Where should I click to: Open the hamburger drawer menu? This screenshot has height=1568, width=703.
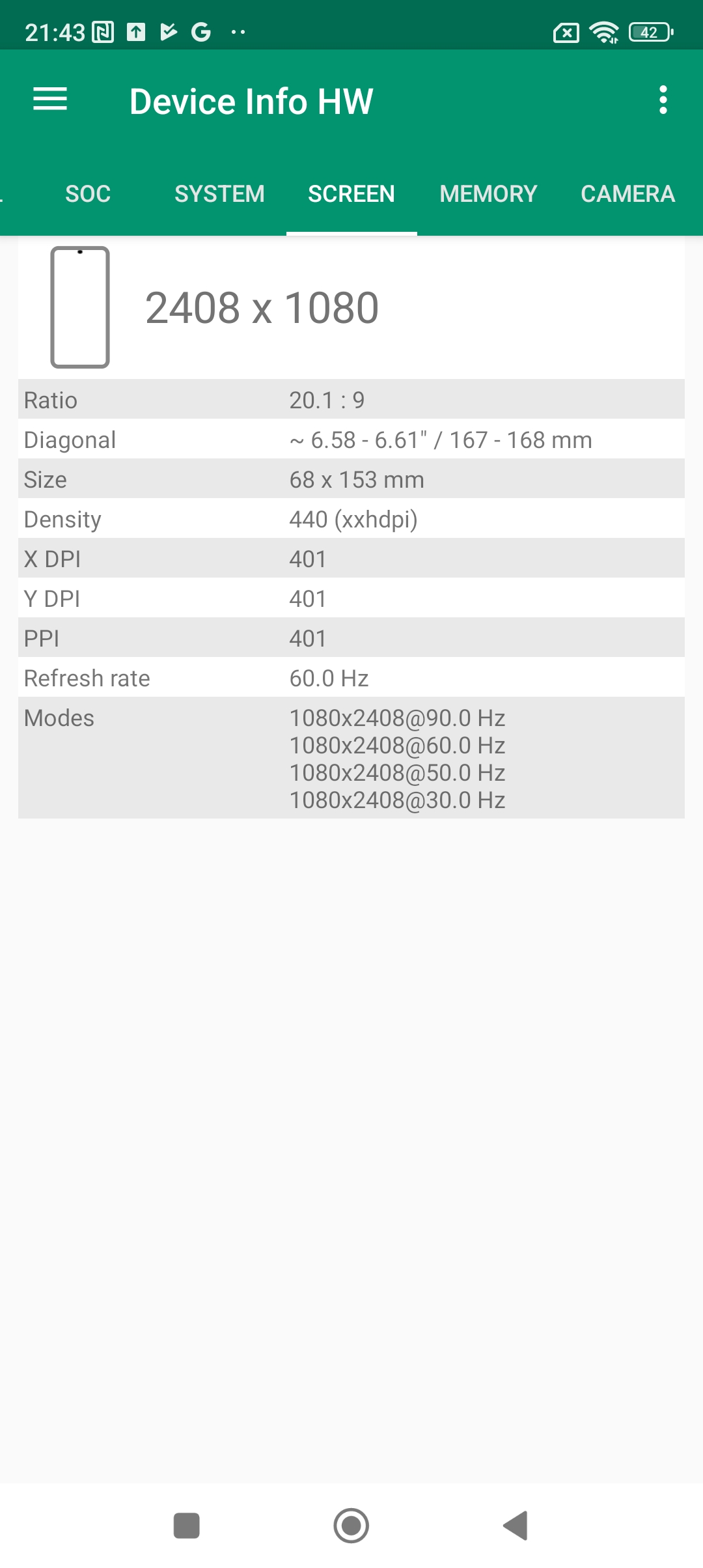pos(50,100)
